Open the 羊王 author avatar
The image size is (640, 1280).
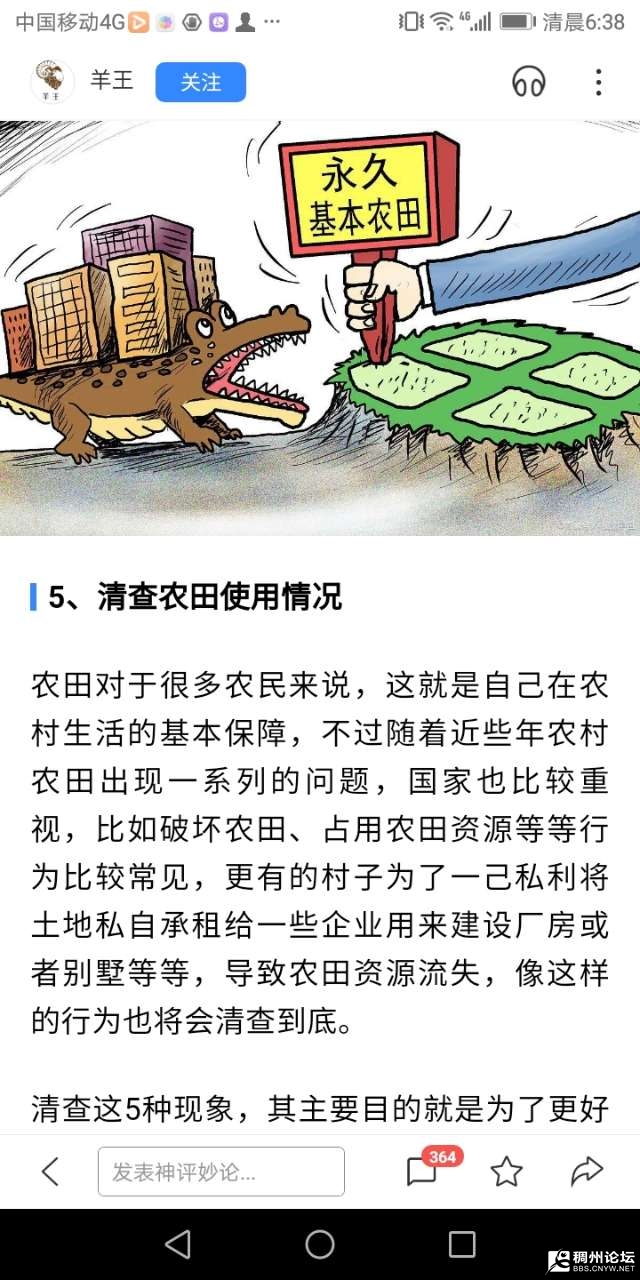[x=53, y=81]
